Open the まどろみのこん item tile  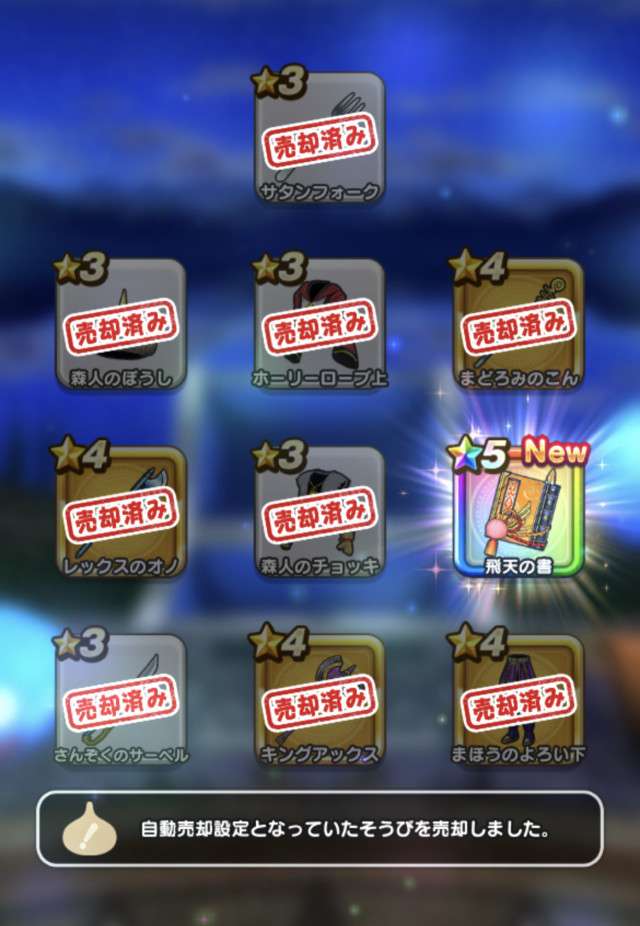click(517, 324)
